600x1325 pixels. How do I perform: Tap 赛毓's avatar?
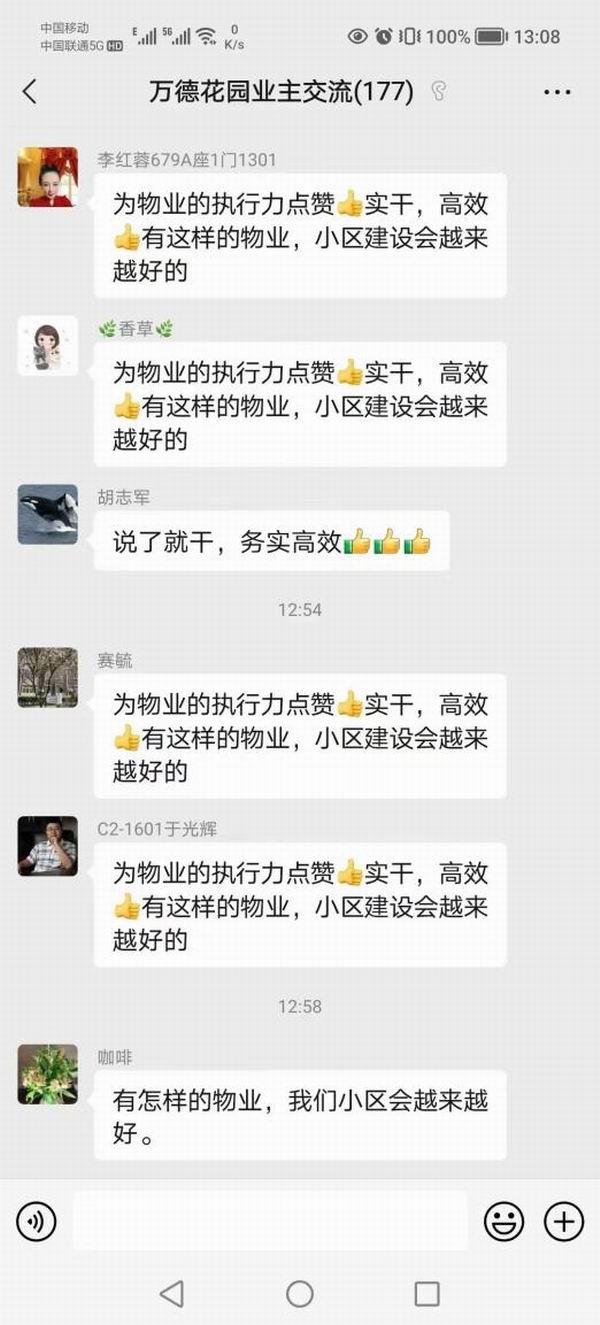[x=48, y=677]
